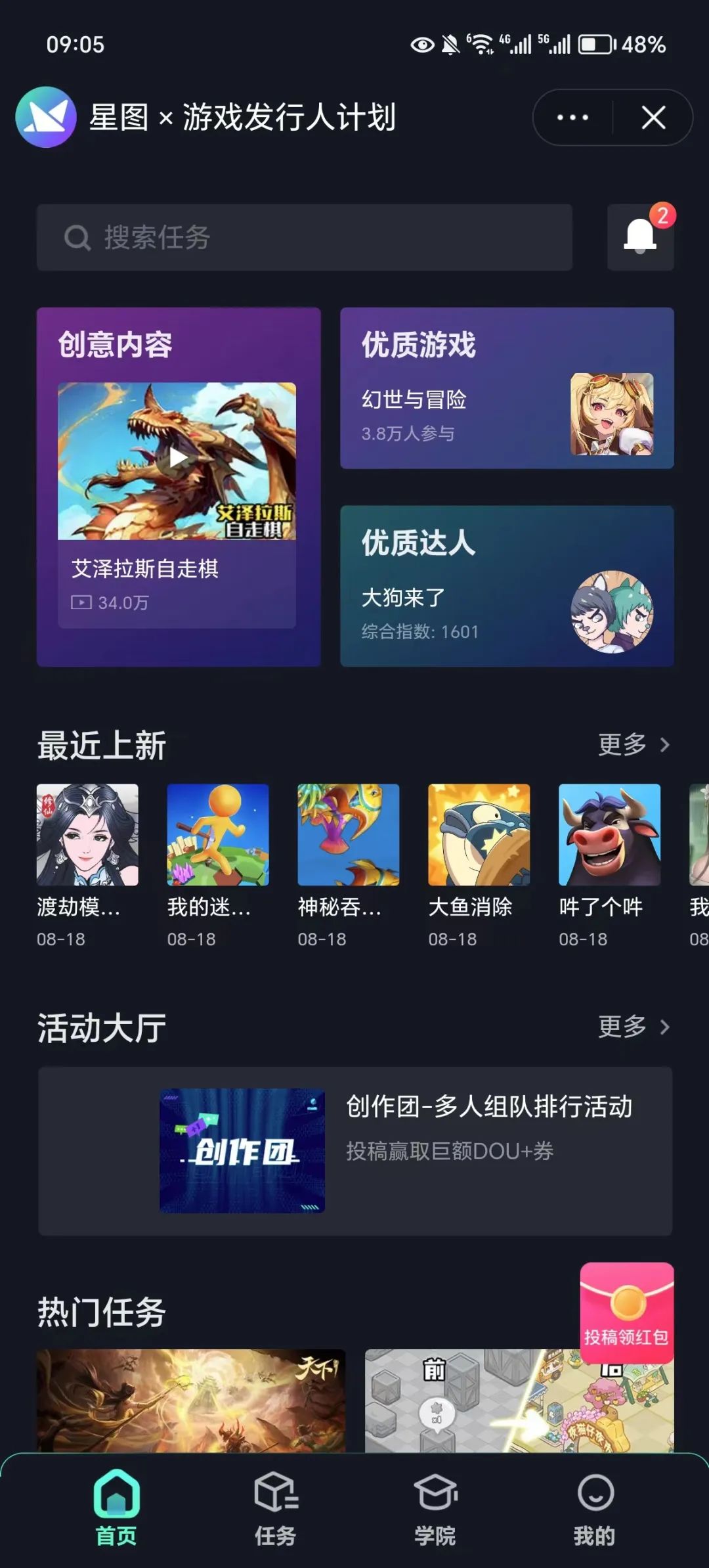Viewport: 709px width, 1568px height.
Task: Open the notifications bell
Action: pyautogui.click(x=640, y=237)
